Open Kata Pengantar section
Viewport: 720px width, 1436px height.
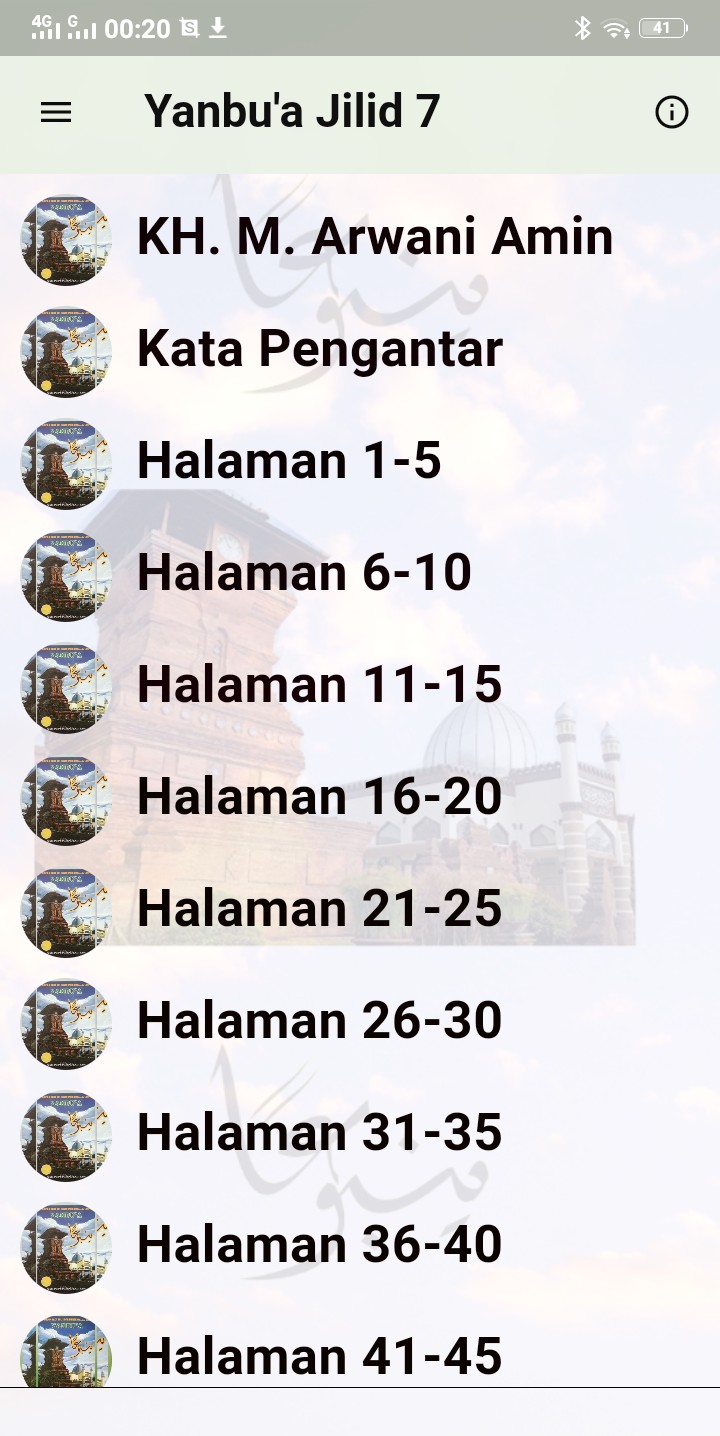319,349
